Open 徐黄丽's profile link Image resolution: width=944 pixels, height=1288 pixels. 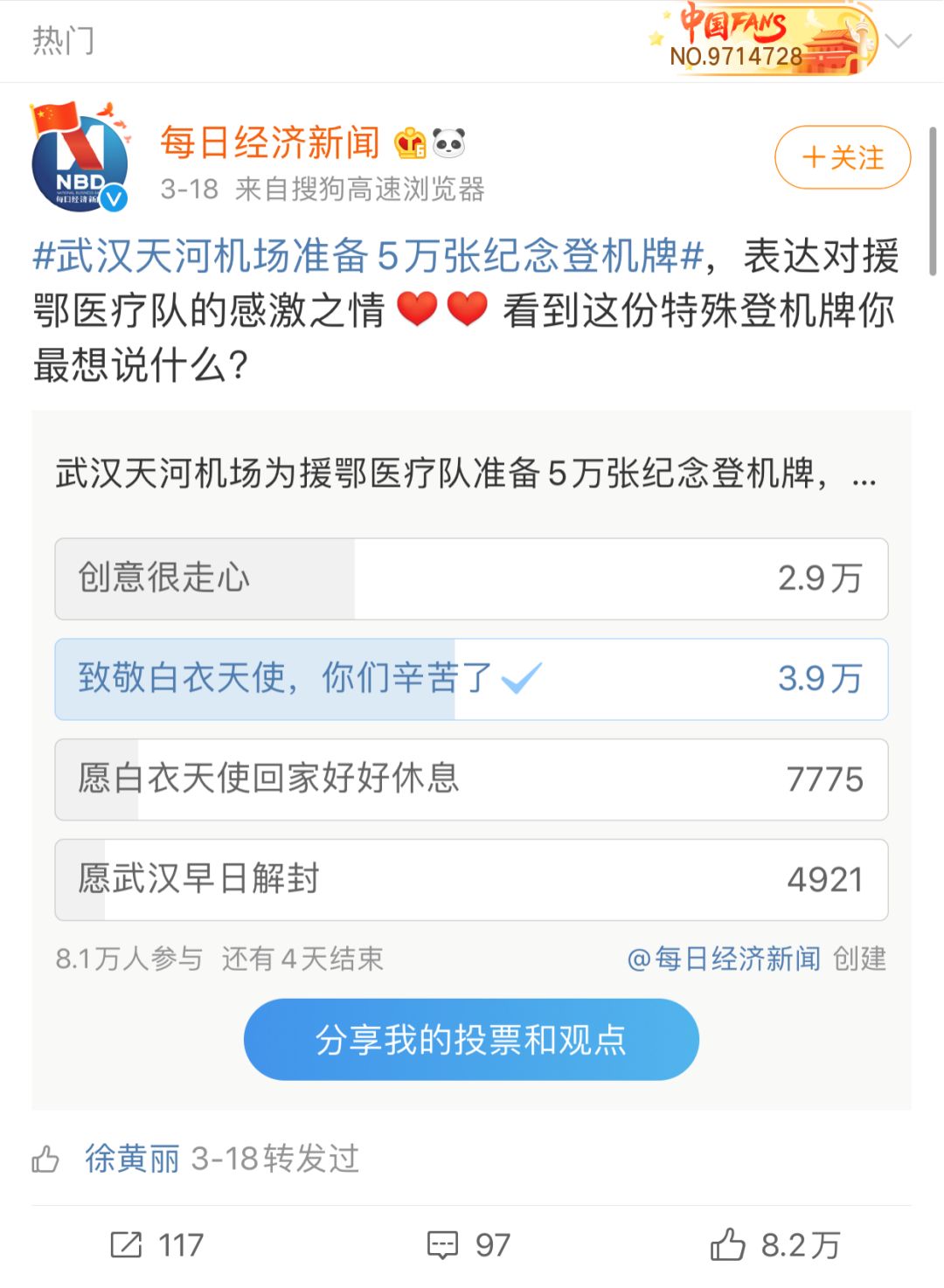click(x=132, y=1159)
